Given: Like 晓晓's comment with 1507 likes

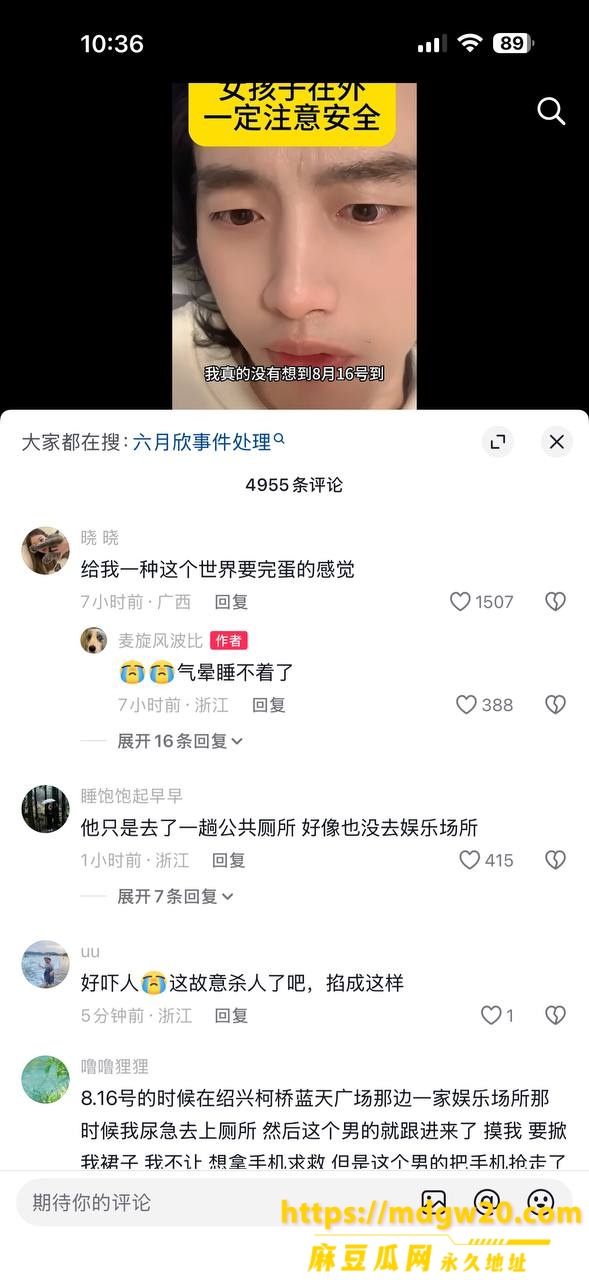Looking at the screenshot, I should (481, 602).
